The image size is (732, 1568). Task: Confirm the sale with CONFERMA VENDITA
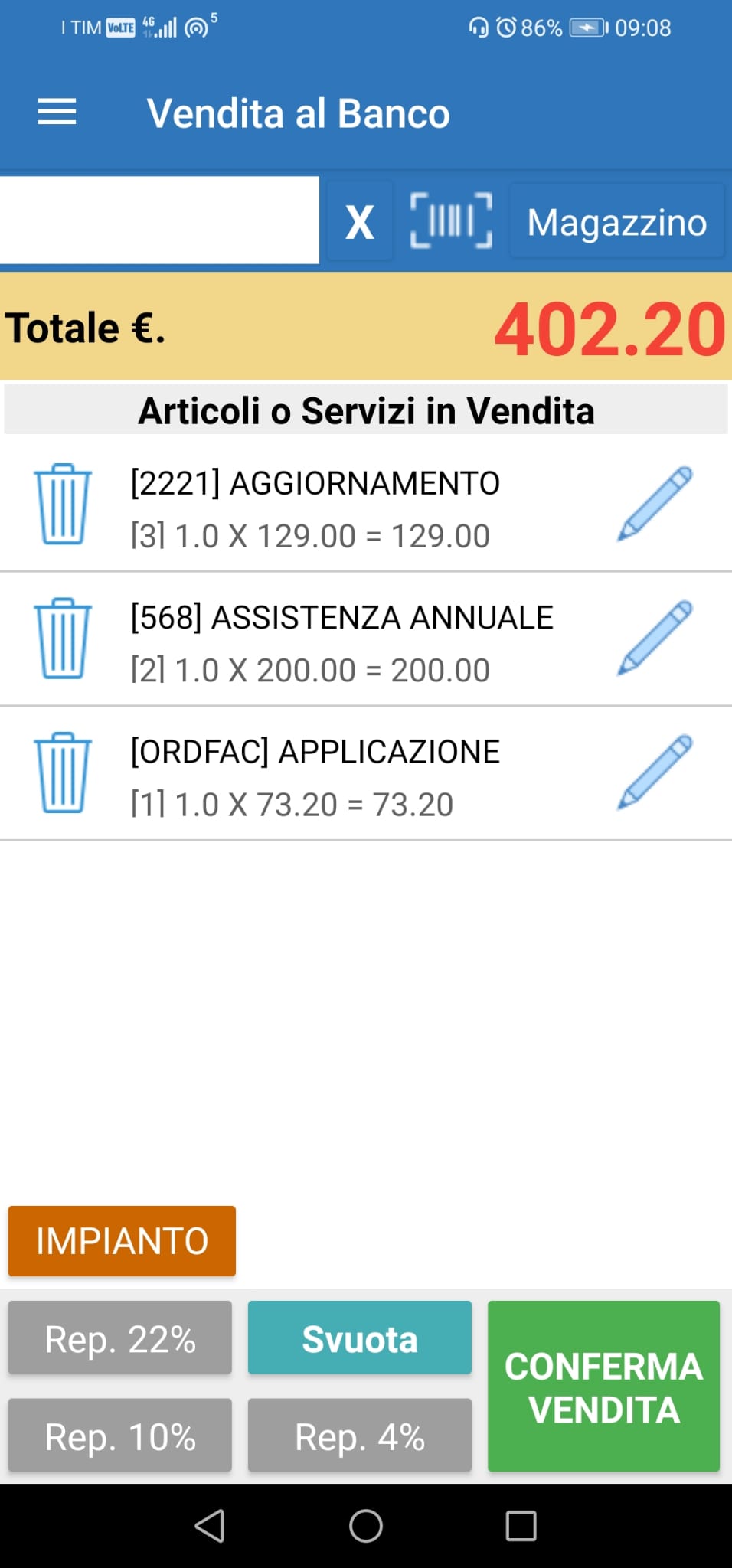pyautogui.click(x=603, y=1386)
